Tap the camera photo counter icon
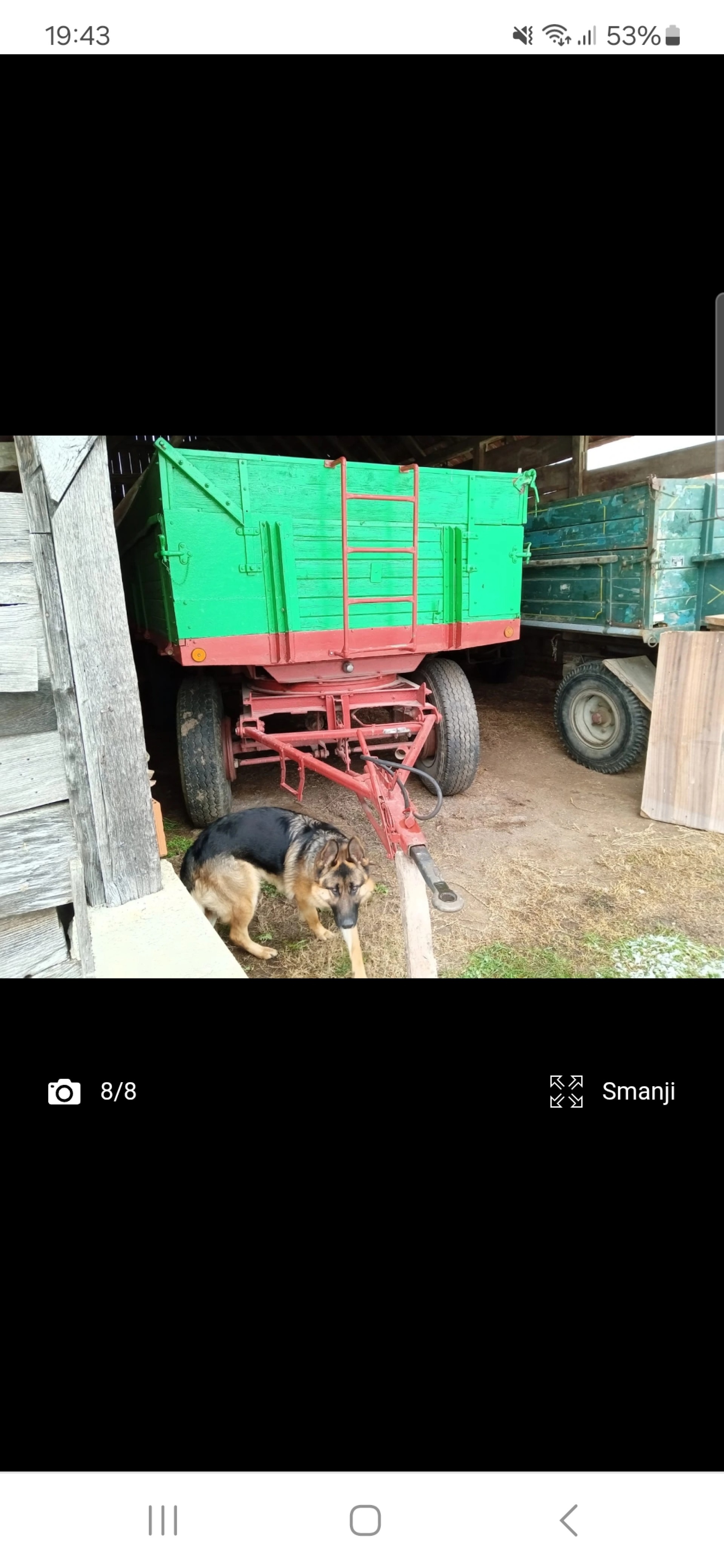Image resolution: width=724 pixels, height=1568 pixels. click(64, 1092)
